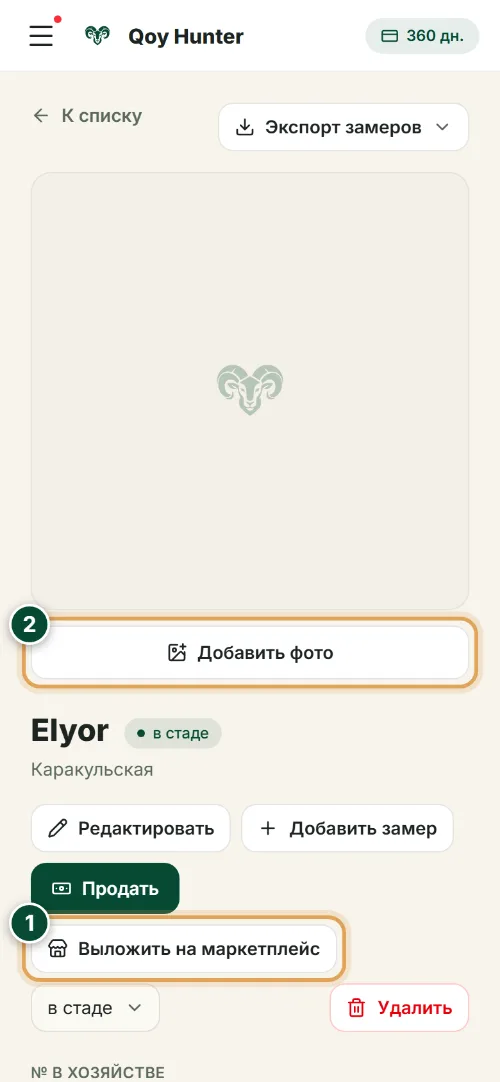Image resolution: width=500 pixels, height=1082 pixels.
Task: Open the 360 дн. subscription badge
Action: 422,36
